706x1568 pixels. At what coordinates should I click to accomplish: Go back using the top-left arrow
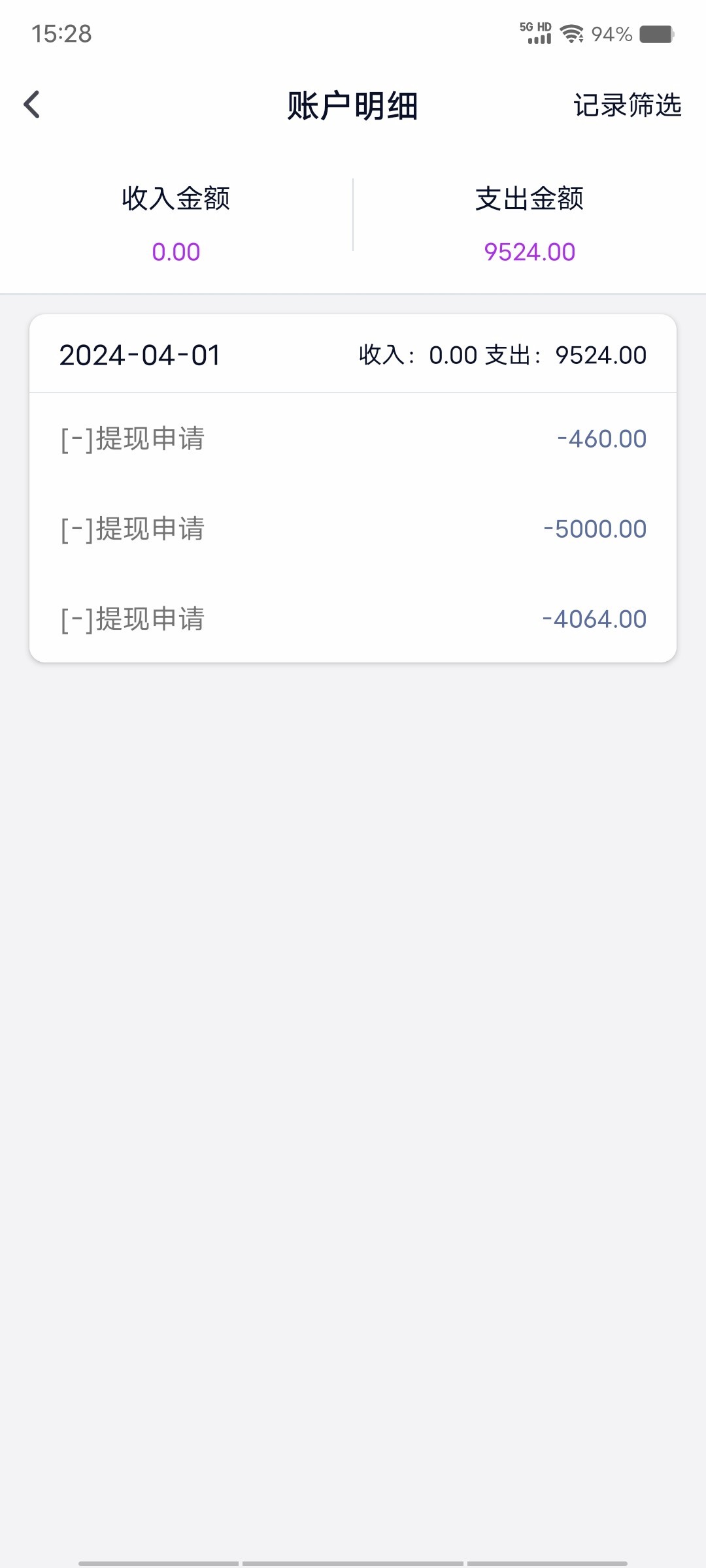point(31,105)
